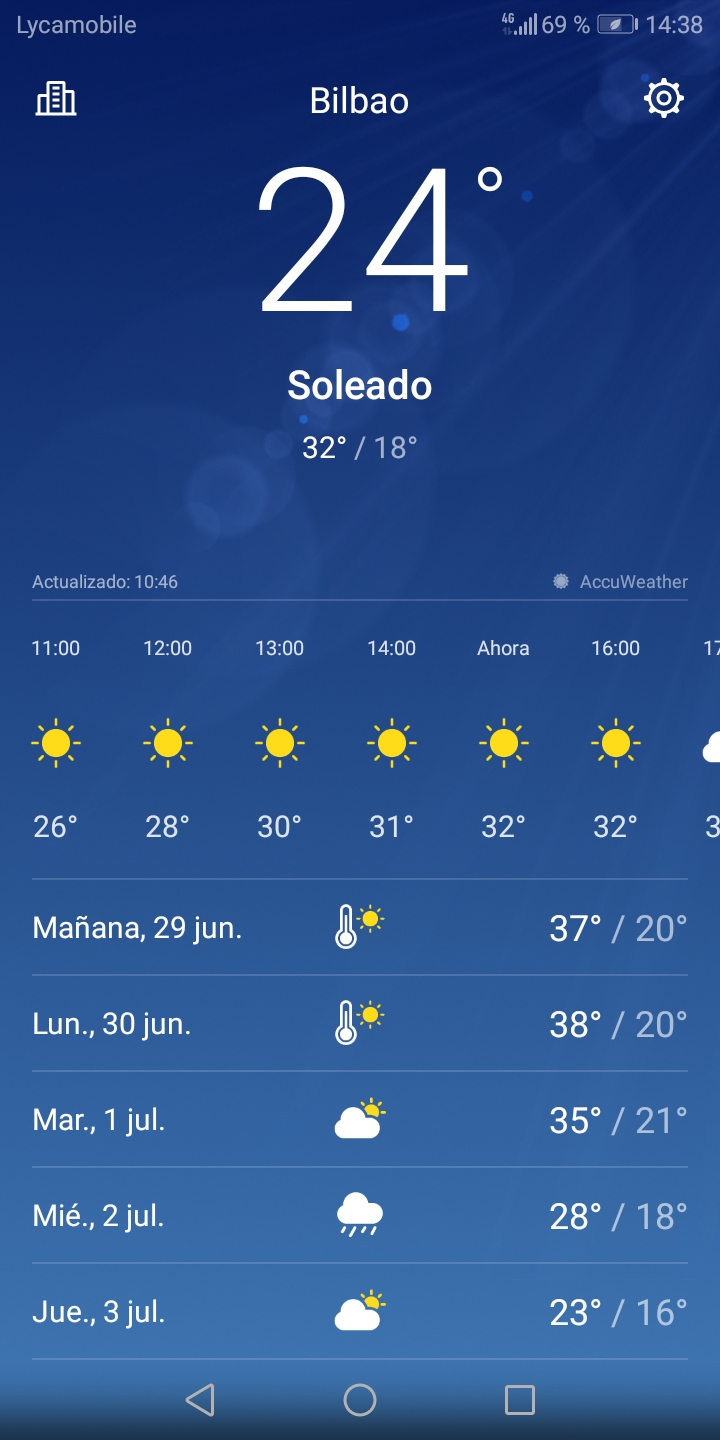Go back with the system back button
Image resolution: width=720 pixels, height=1440 pixels.
point(201,1400)
